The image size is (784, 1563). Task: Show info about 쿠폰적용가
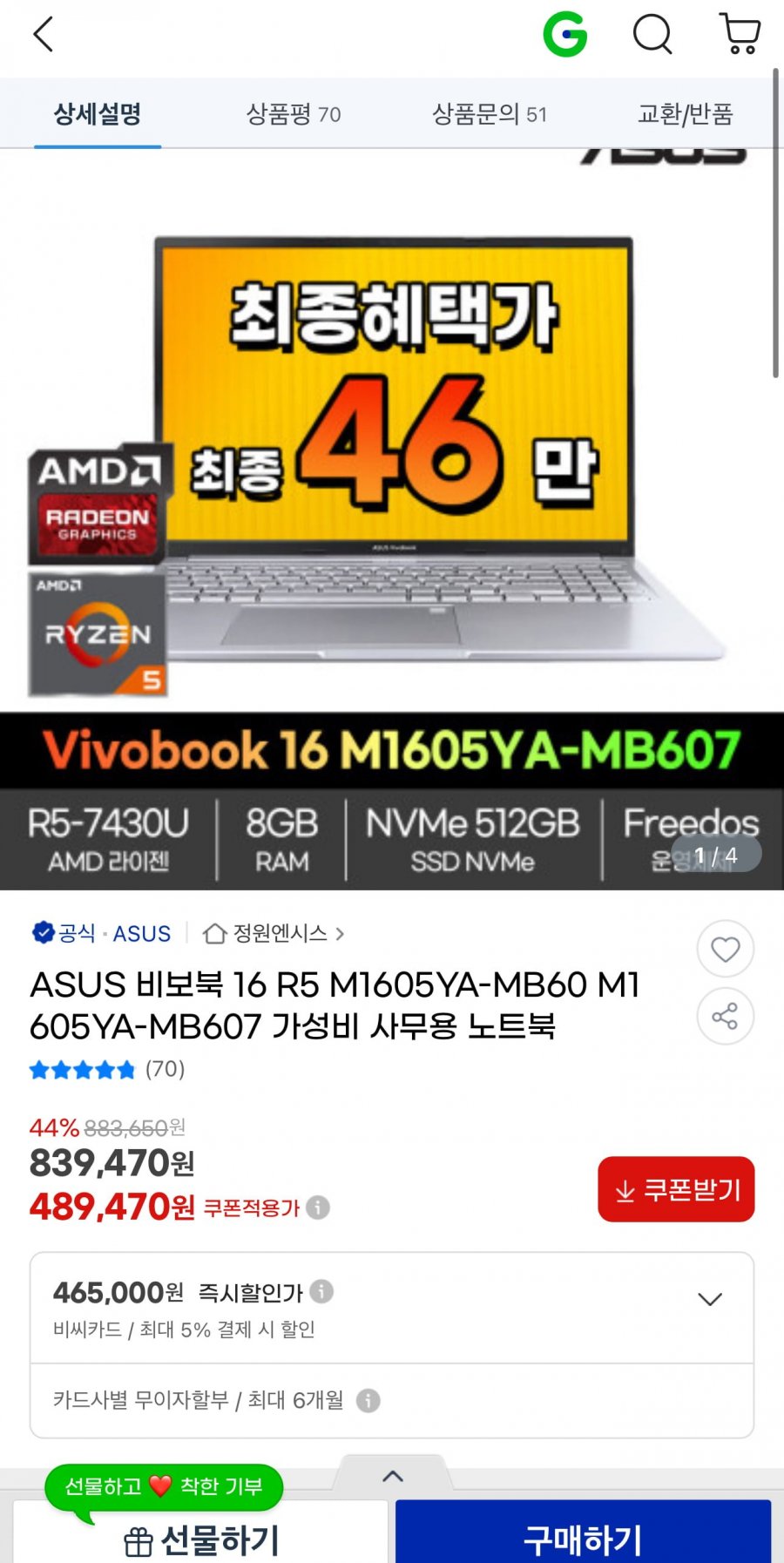(x=318, y=1208)
